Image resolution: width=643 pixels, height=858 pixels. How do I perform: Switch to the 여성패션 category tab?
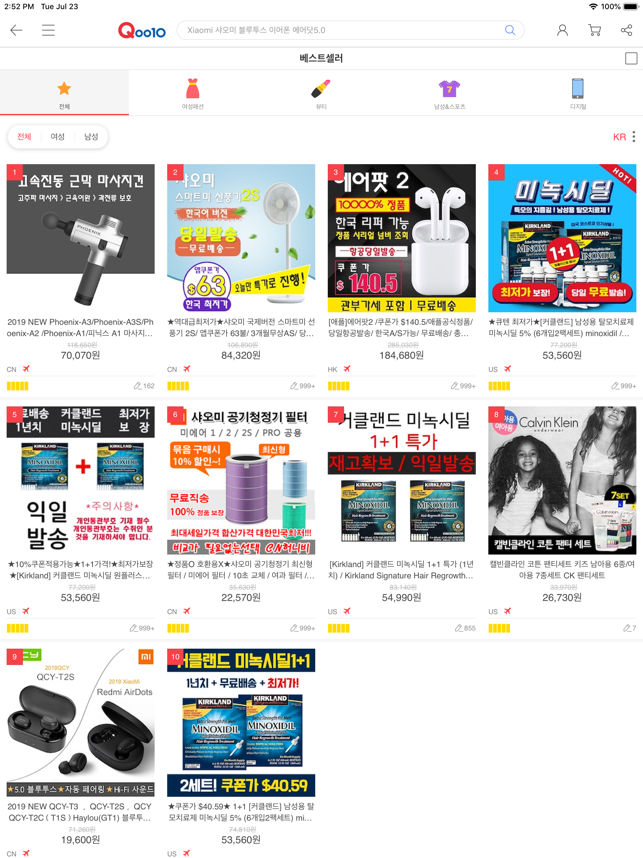point(192,93)
